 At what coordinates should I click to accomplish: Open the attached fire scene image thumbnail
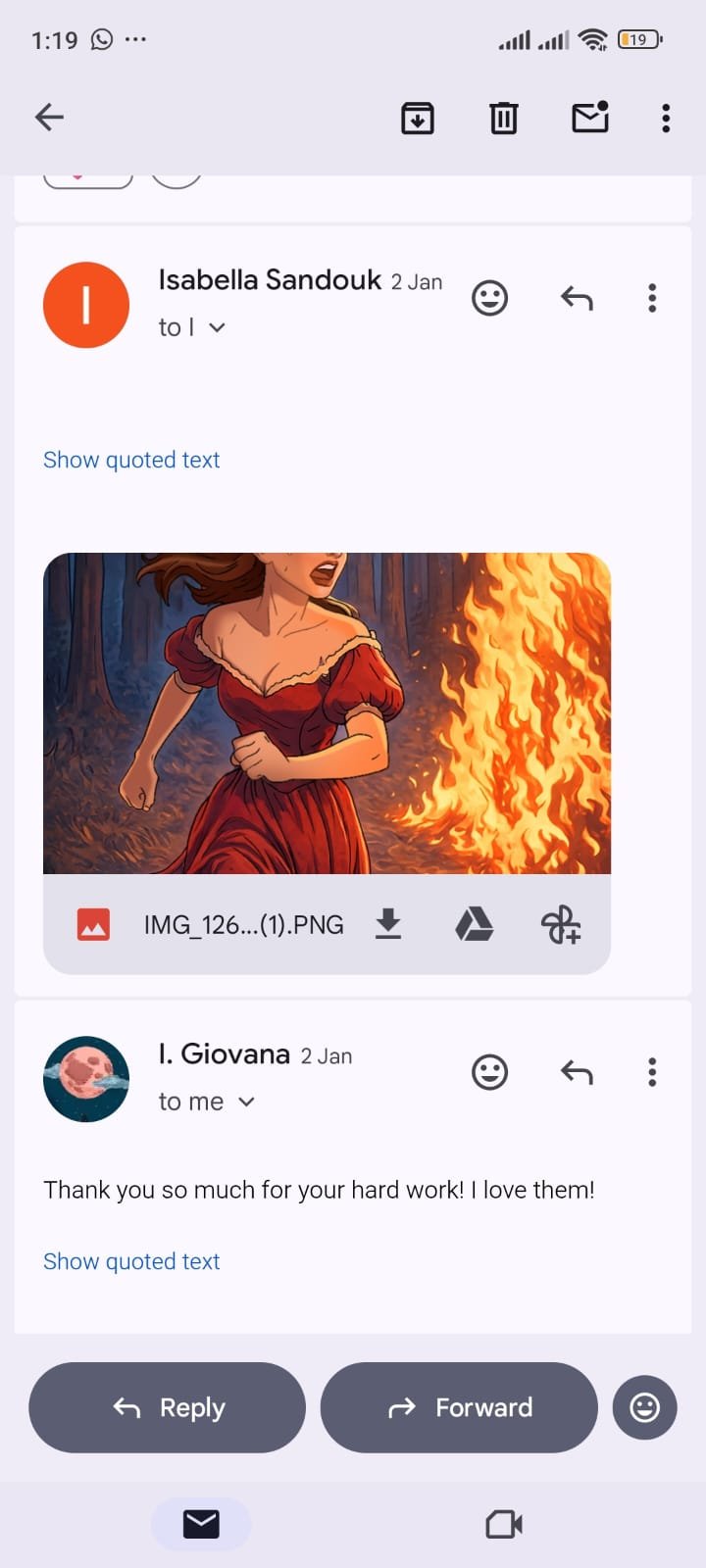pos(327,712)
